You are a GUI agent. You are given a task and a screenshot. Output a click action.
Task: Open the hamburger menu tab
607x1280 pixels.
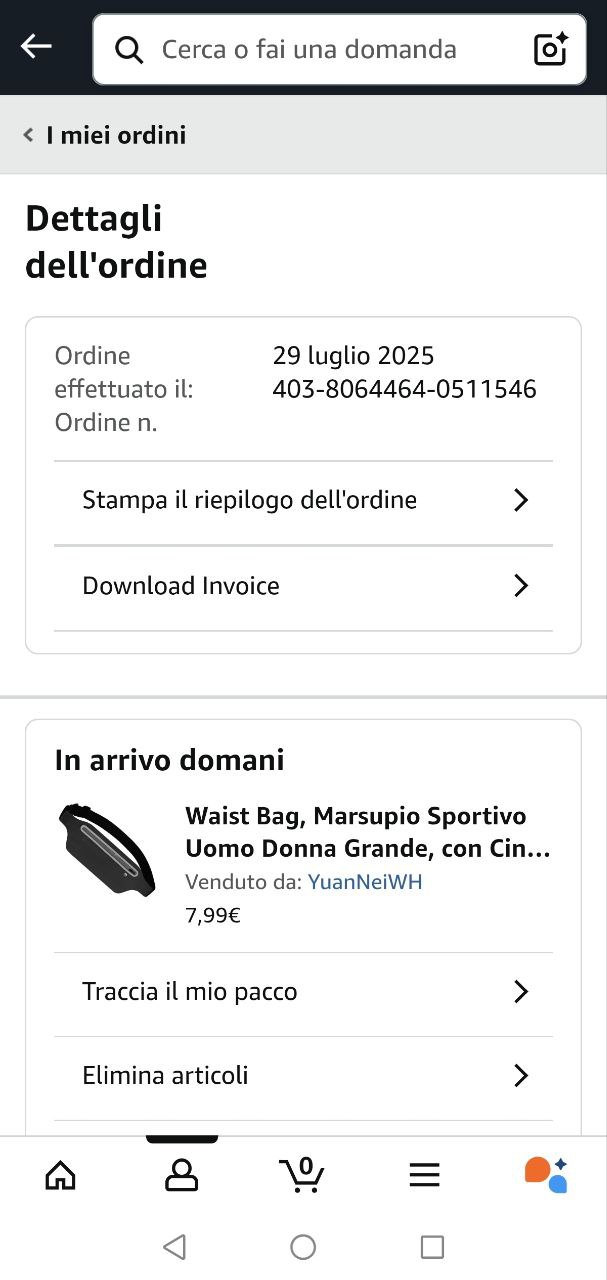(x=424, y=1175)
